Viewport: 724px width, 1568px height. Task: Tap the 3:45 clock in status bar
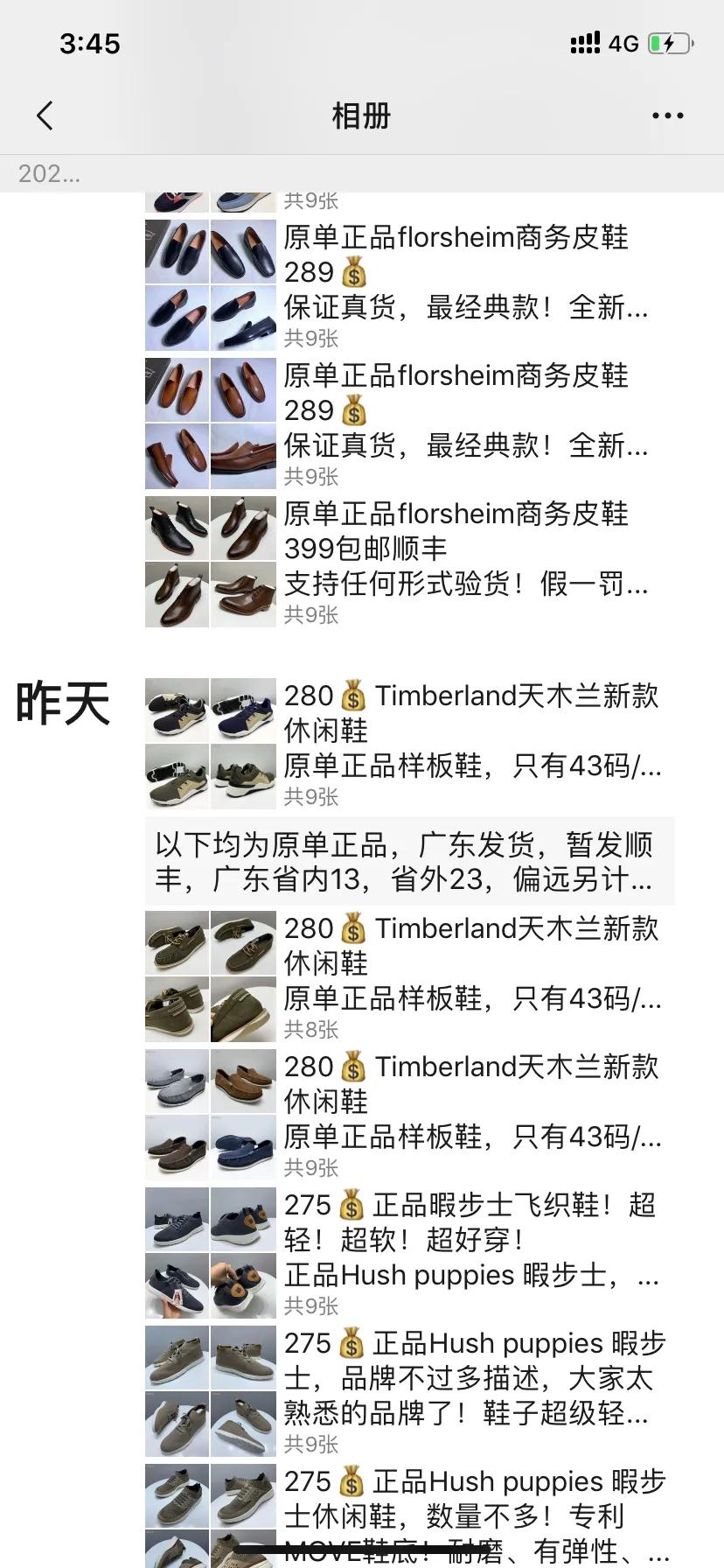tap(89, 43)
